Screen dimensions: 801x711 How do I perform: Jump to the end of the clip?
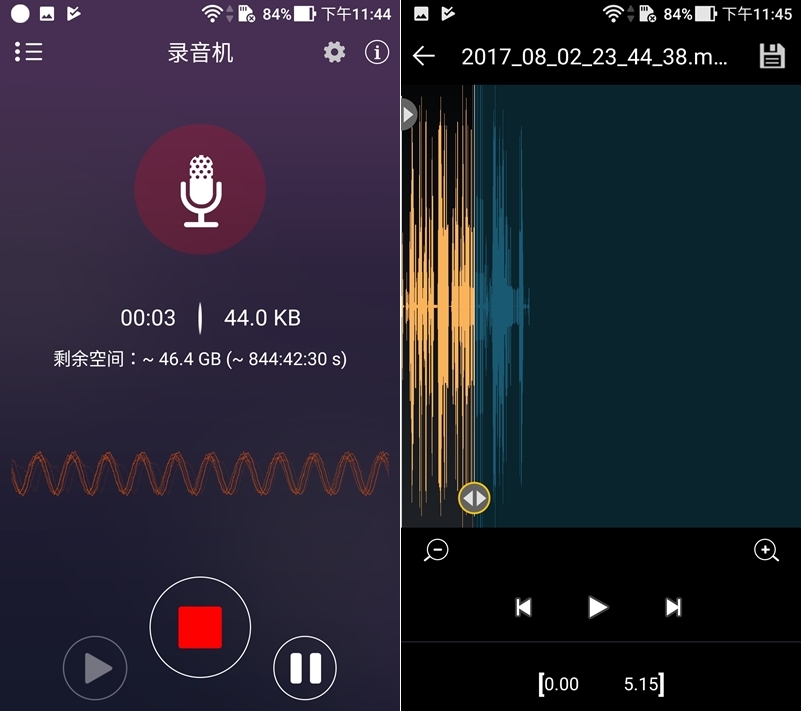click(x=673, y=607)
